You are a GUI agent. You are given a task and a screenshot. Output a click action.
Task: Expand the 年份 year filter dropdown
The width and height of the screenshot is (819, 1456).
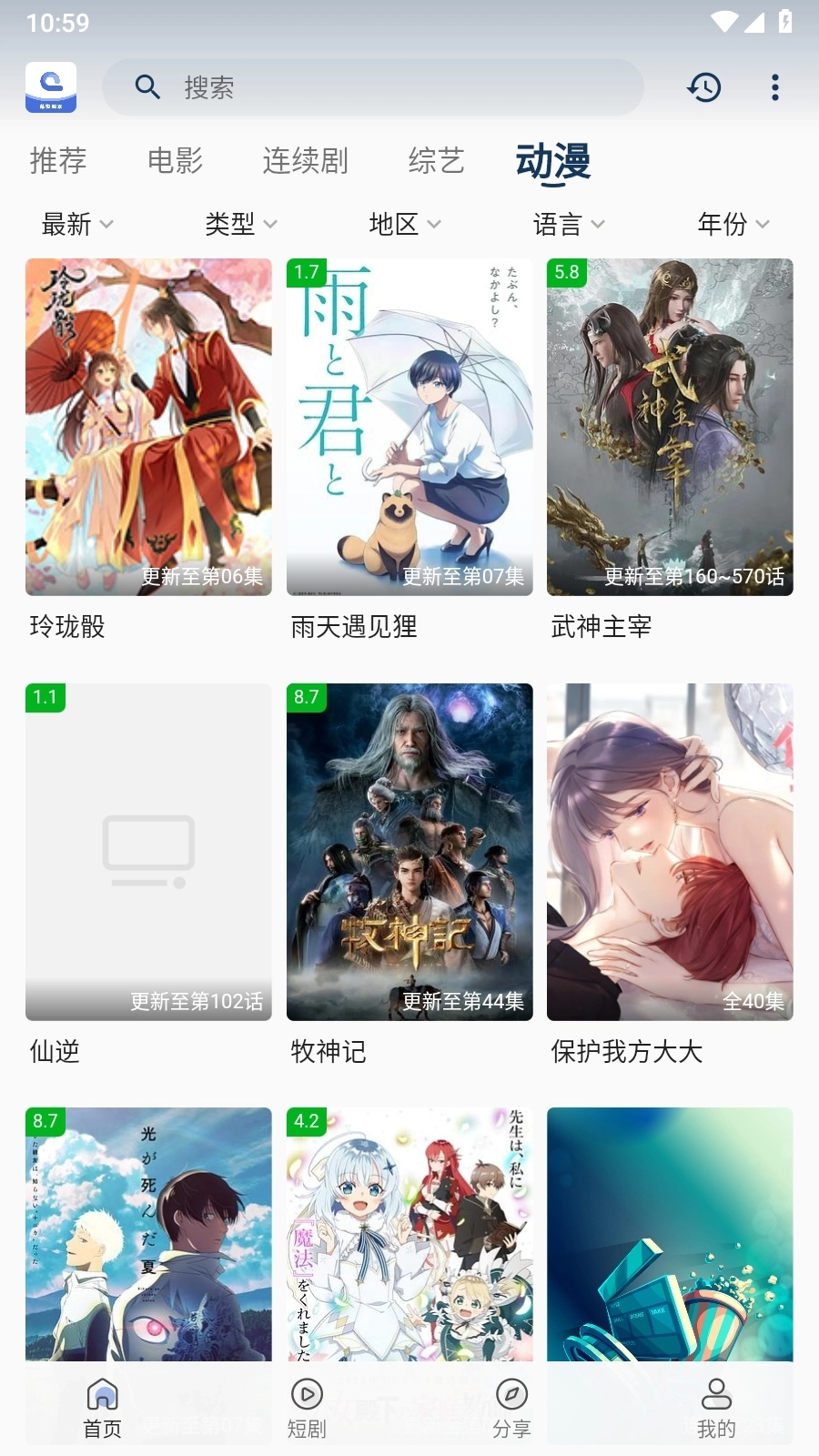coord(733,224)
